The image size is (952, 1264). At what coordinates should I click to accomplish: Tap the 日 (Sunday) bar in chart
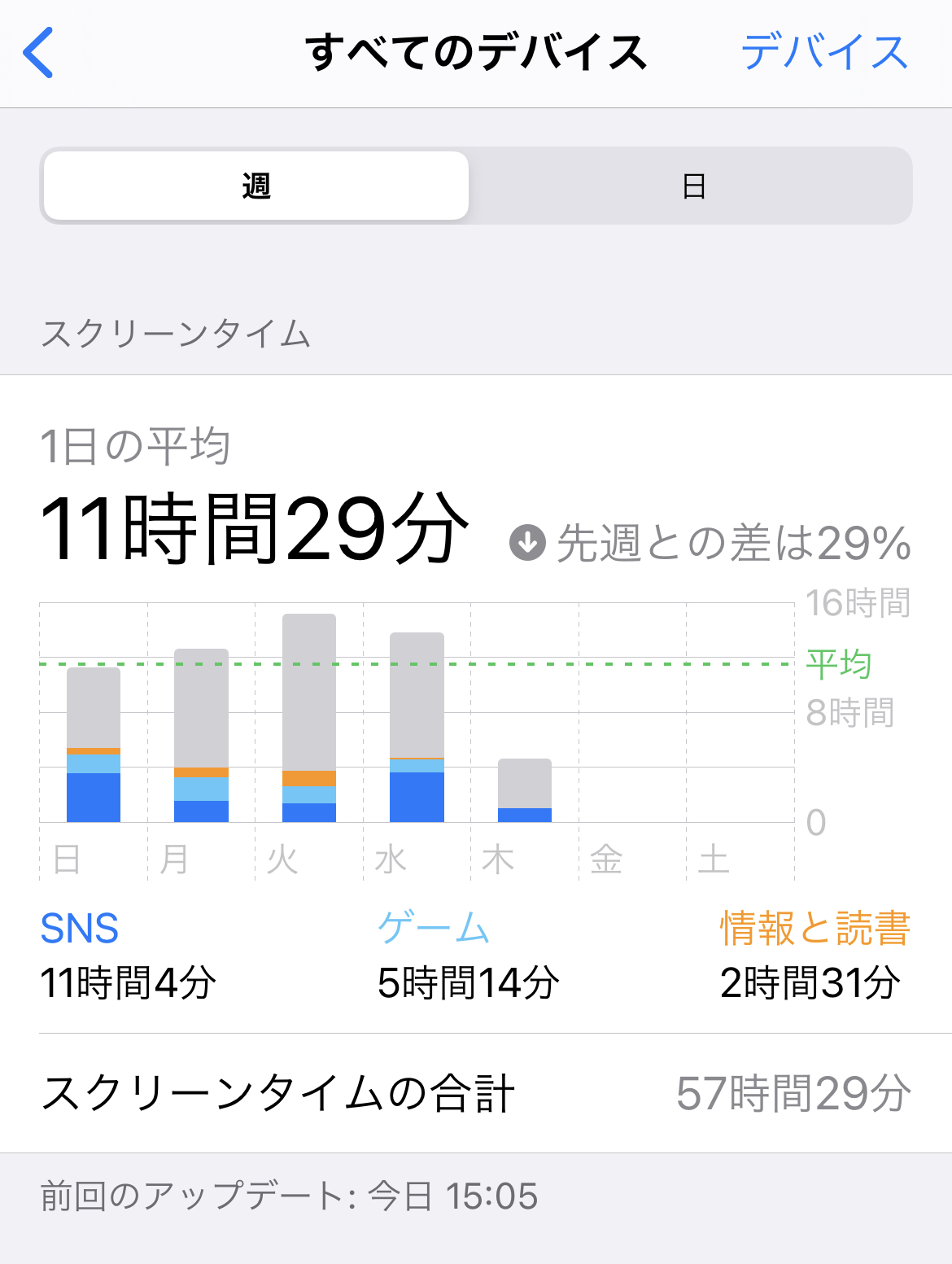(x=94, y=745)
